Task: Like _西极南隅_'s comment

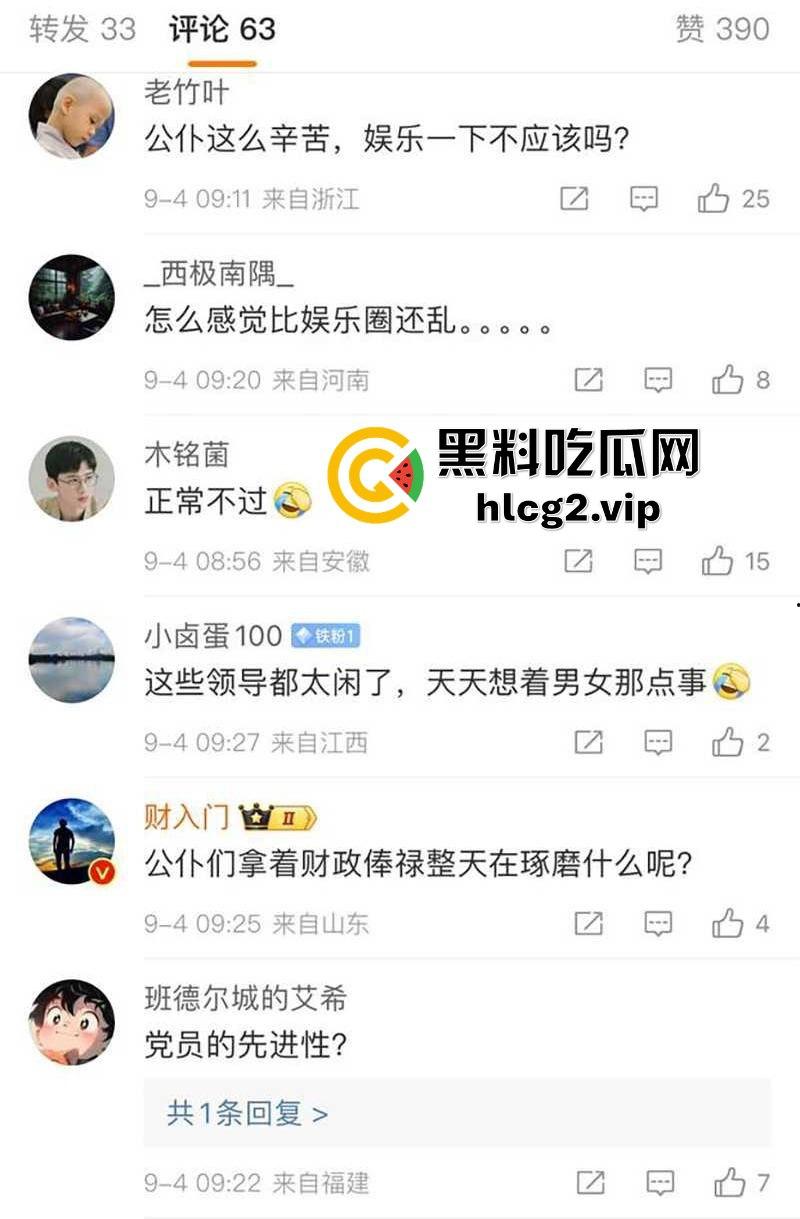Action: (727, 380)
